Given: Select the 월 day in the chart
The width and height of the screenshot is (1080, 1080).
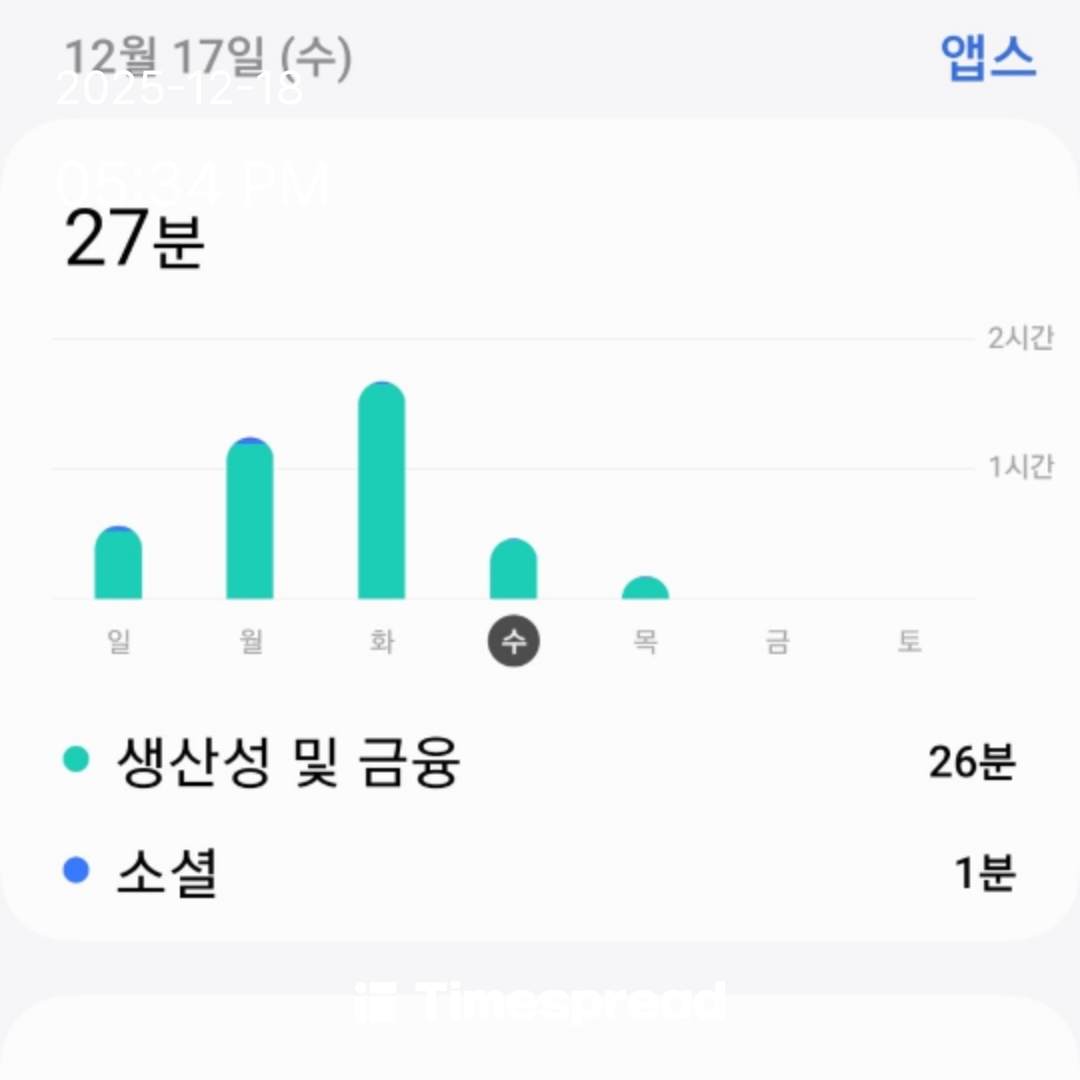Looking at the screenshot, I should coord(250,520).
